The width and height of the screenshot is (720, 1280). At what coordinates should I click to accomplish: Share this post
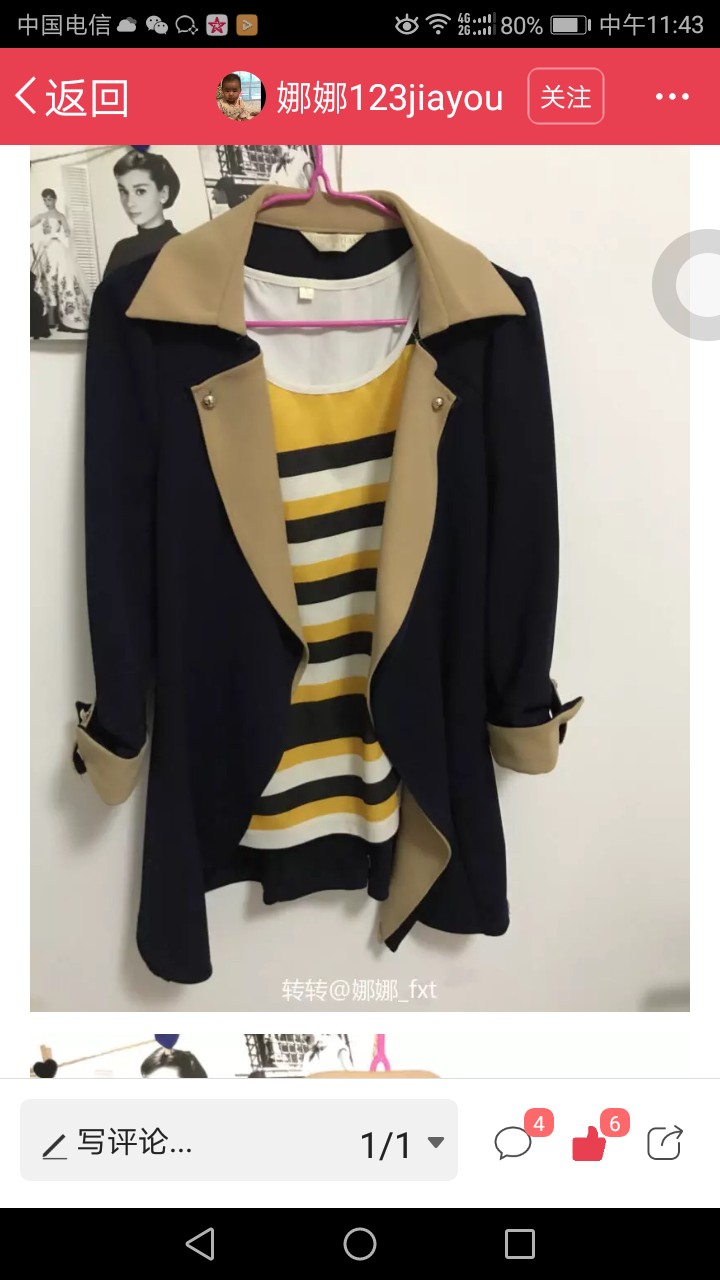[x=665, y=1143]
